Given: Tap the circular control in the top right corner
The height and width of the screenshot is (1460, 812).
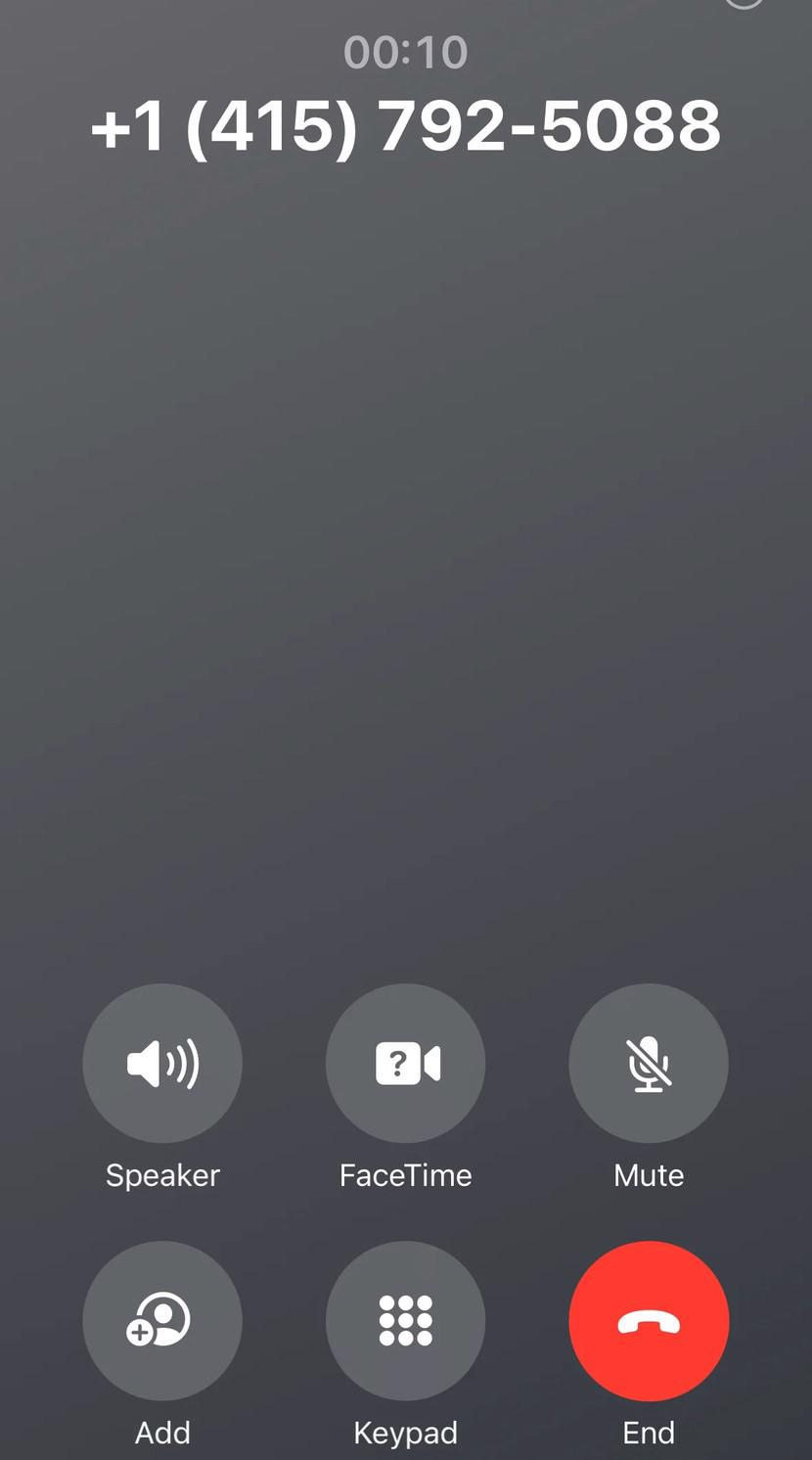Looking at the screenshot, I should tap(744, 5).
